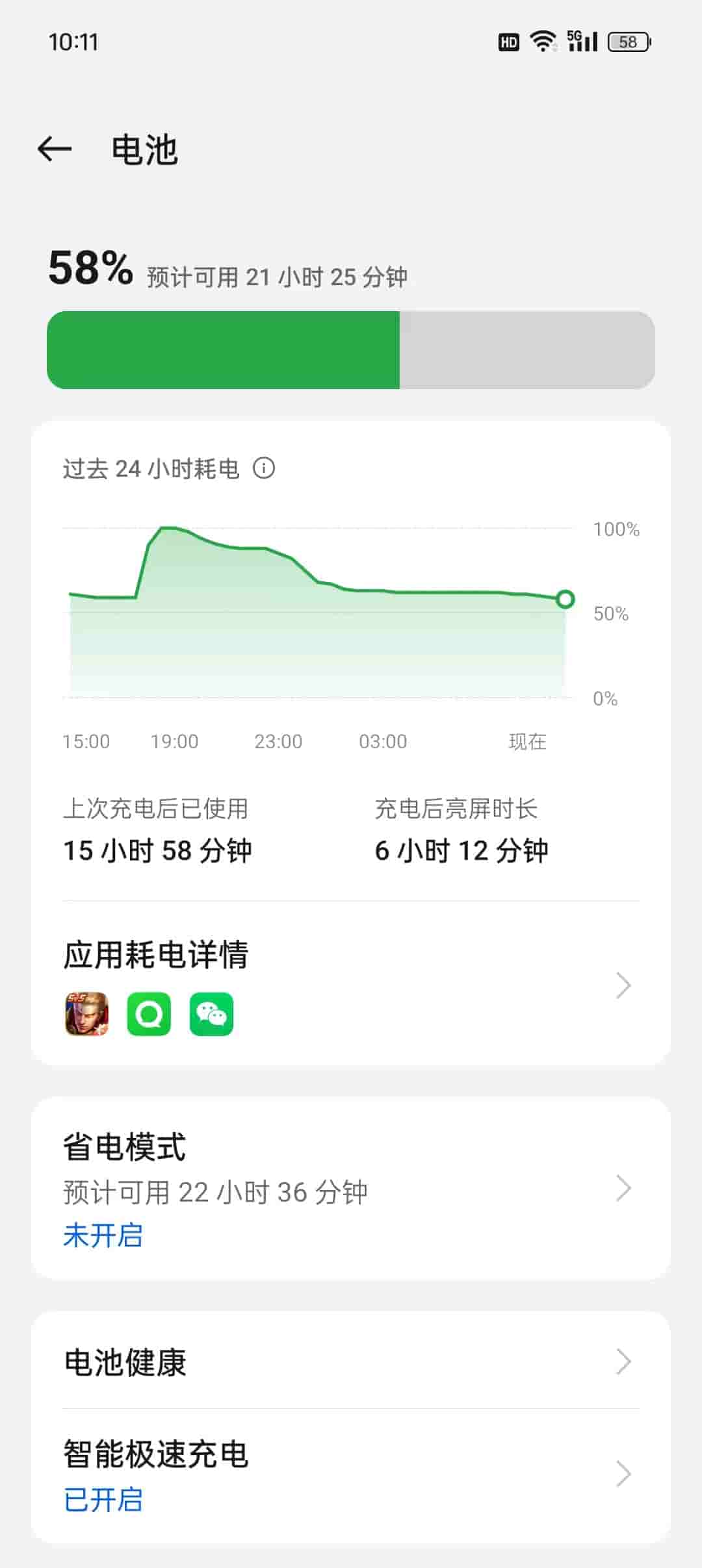This screenshot has height=1568, width=702.
Task: Open 省电模式 settings
Action: click(351, 1189)
